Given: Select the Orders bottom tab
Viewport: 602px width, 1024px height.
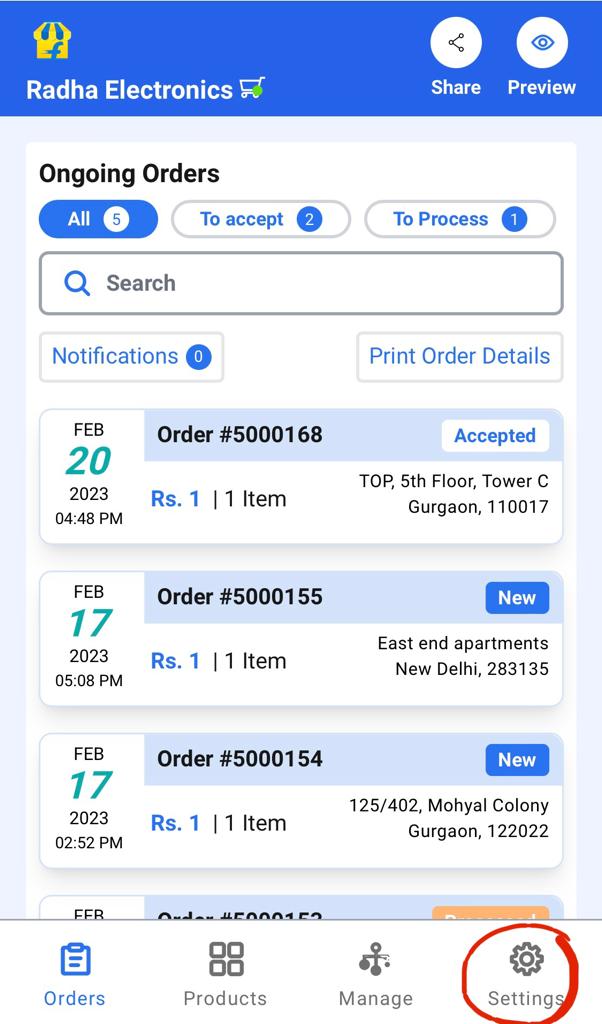Looking at the screenshot, I should pos(74,973).
